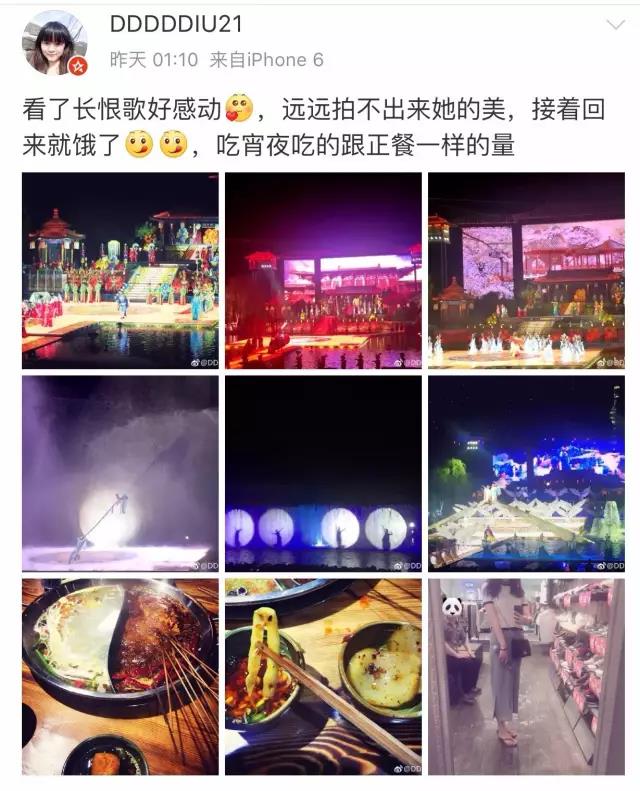Open photo of dishes with chopsticks
The image size is (640, 791).
click(x=323, y=676)
